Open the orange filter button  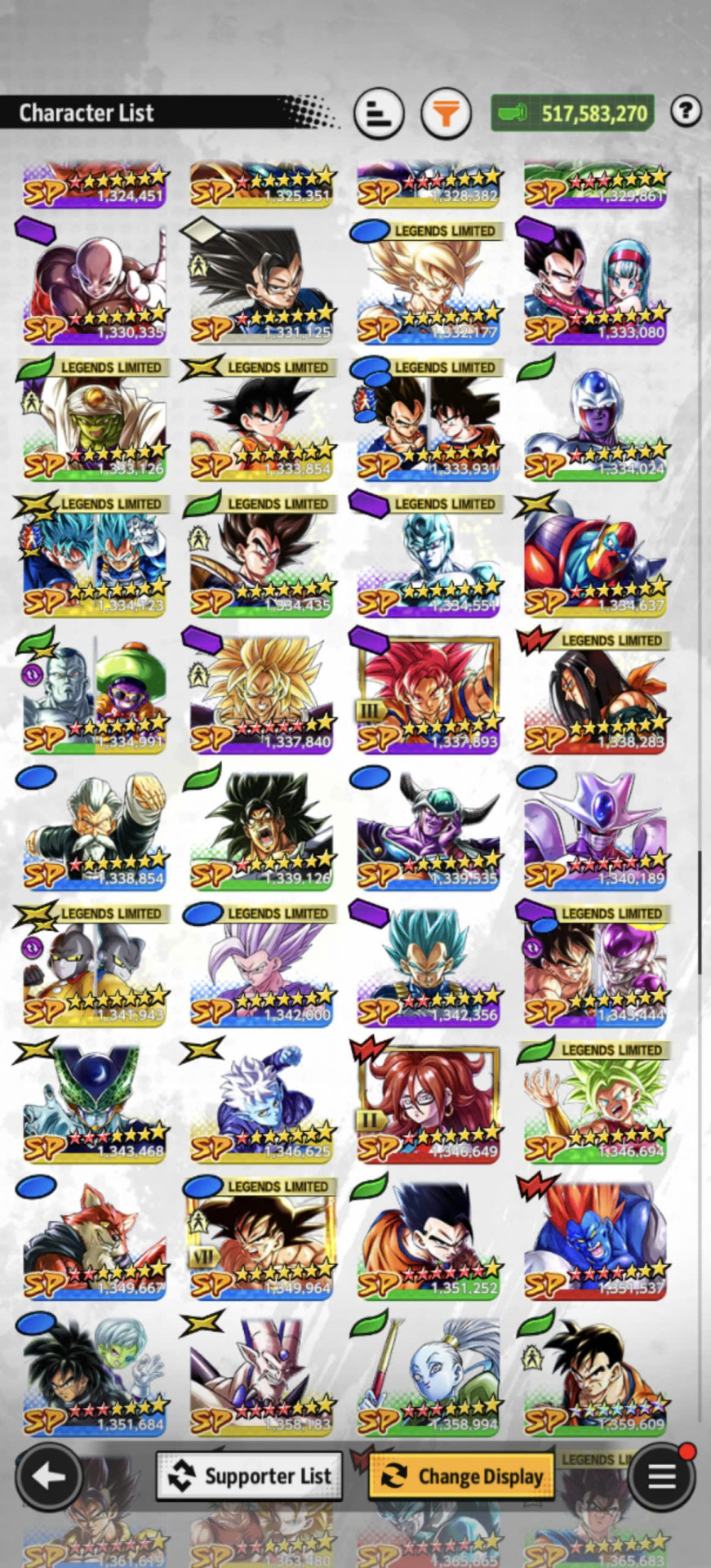click(x=446, y=113)
